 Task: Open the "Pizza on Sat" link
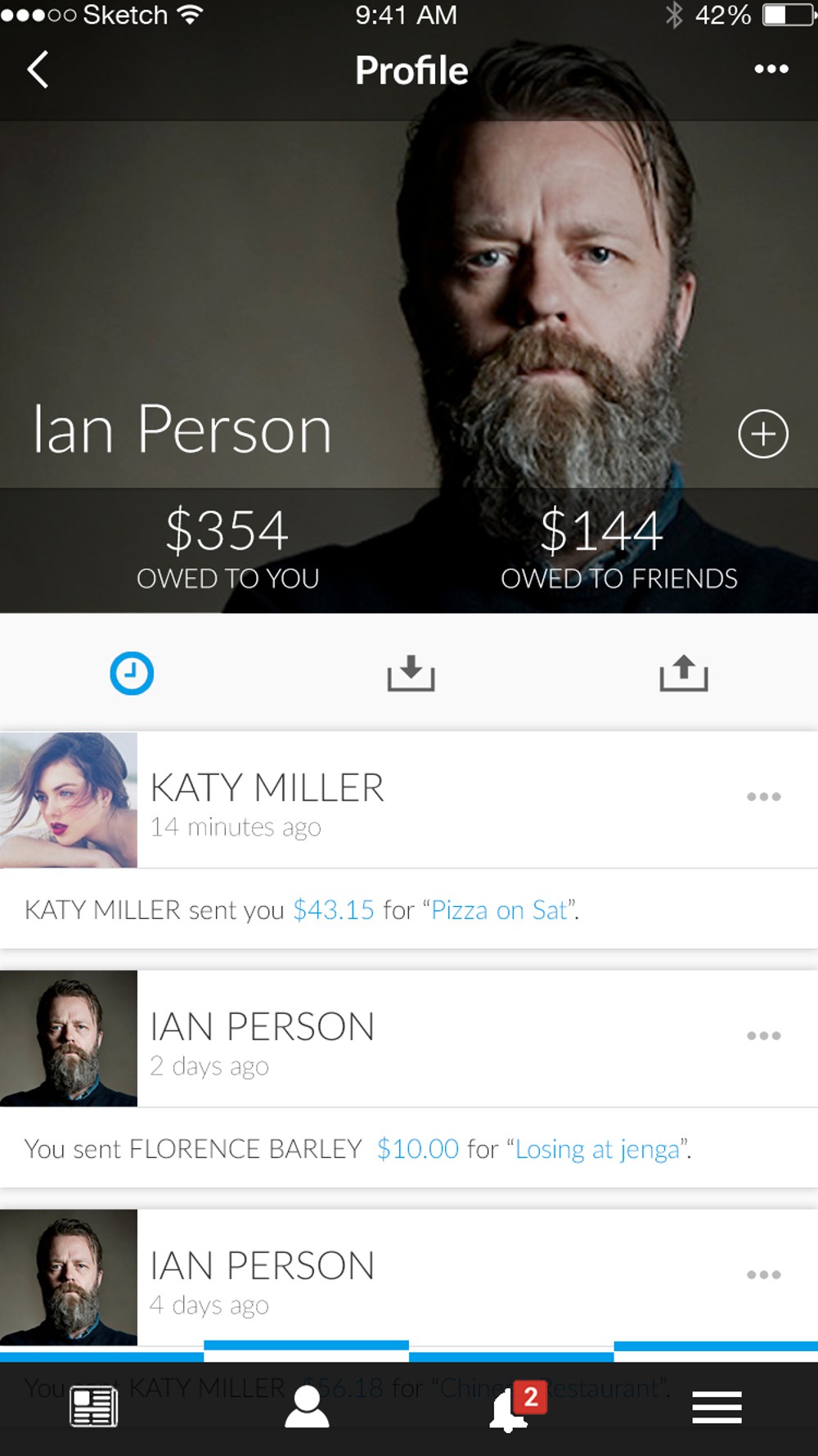coord(499,910)
